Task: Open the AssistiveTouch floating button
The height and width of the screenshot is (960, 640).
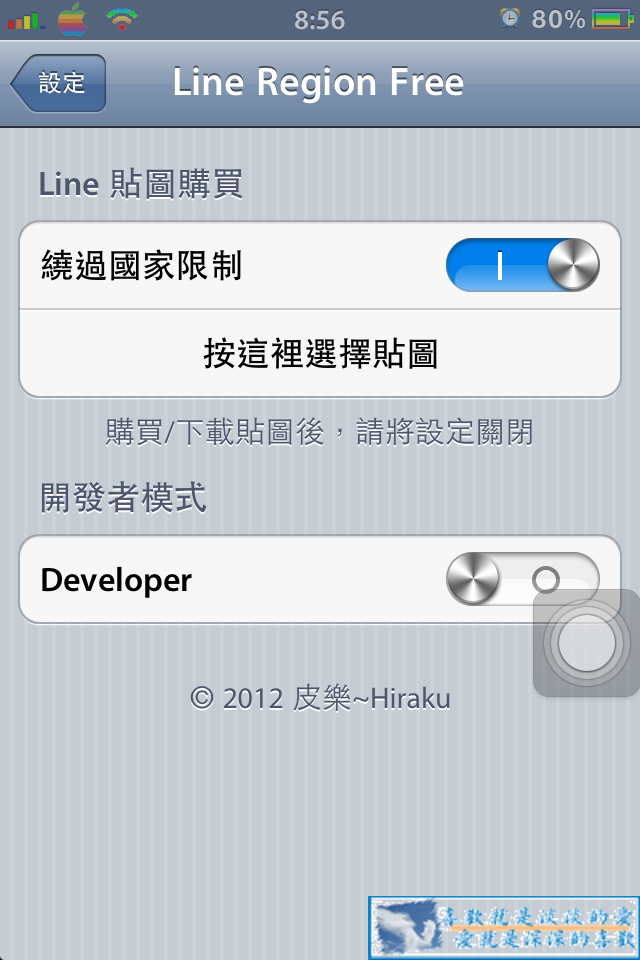Action: pyautogui.click(x=586, y=643)
